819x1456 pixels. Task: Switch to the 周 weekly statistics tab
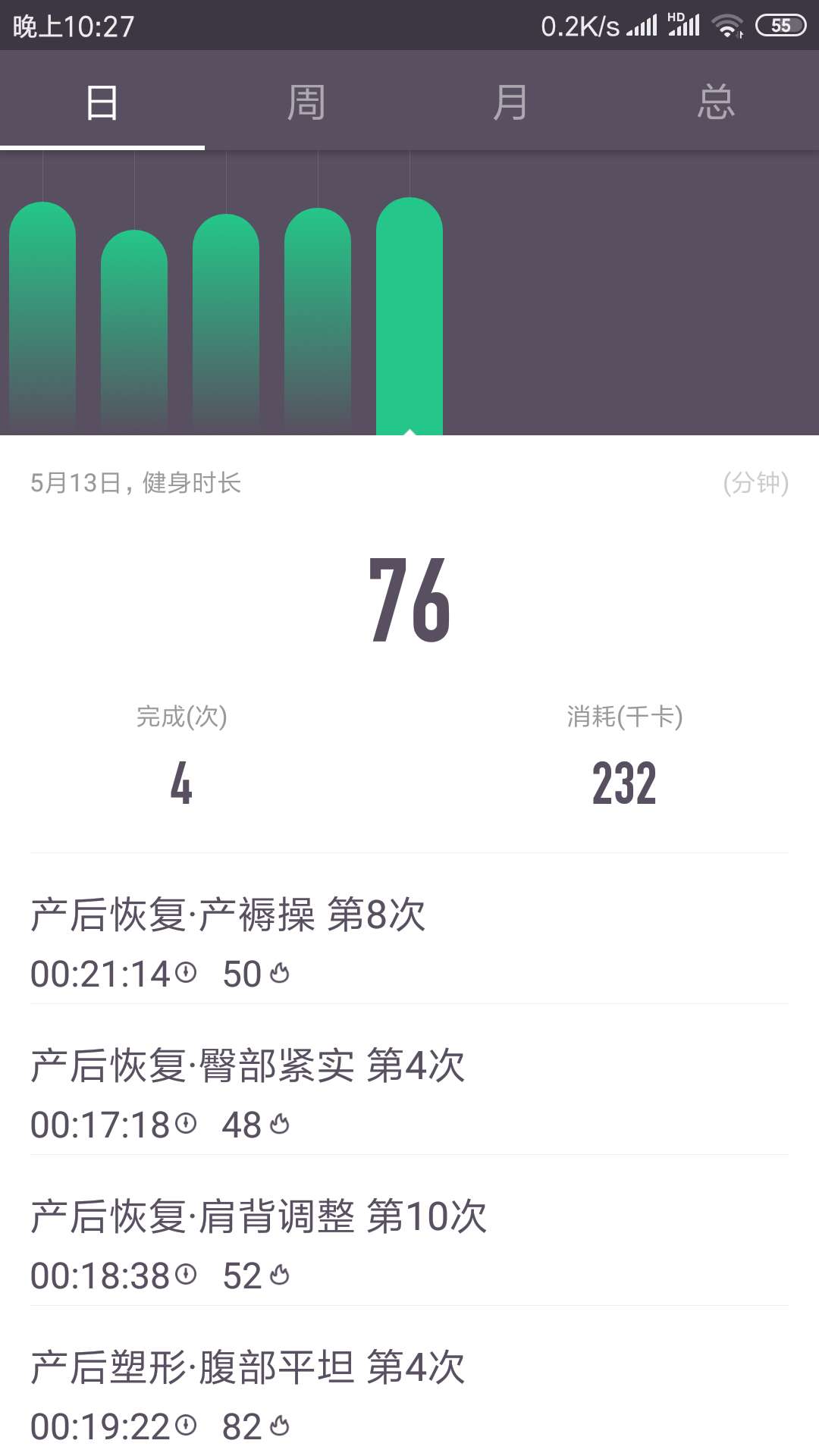(x=307, y=101)
